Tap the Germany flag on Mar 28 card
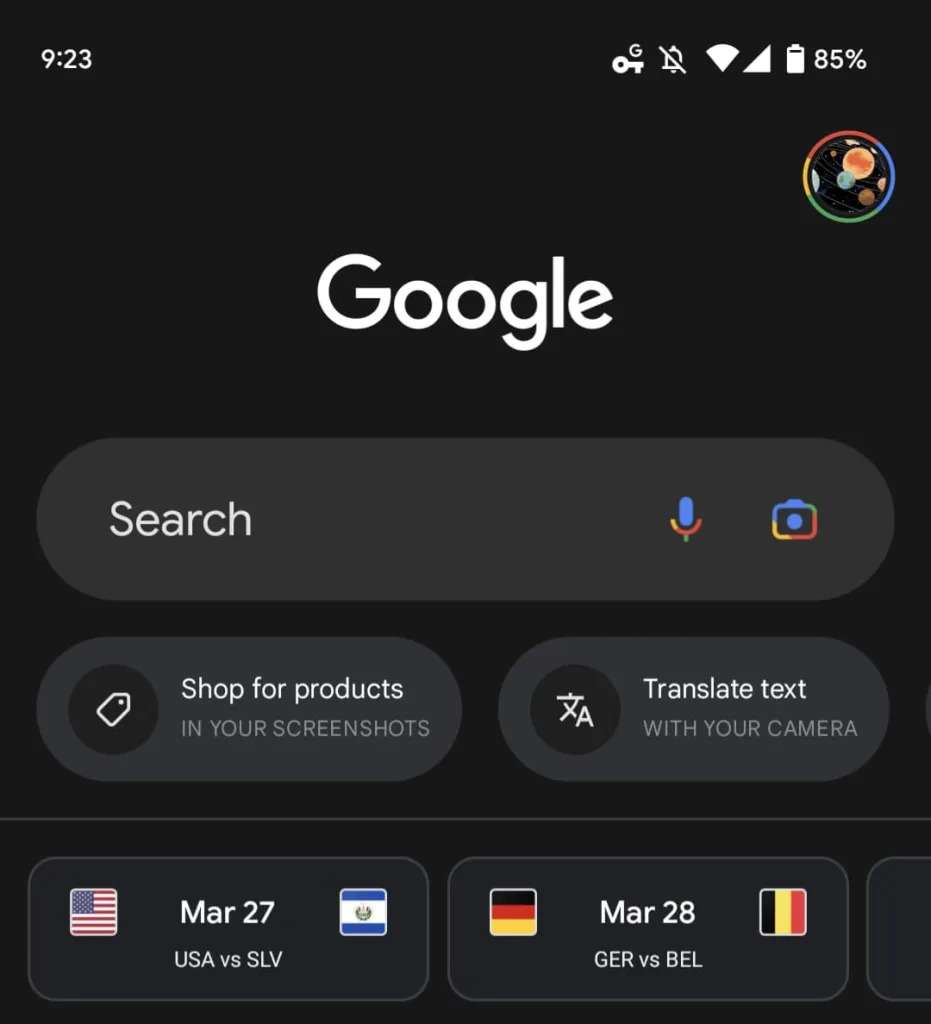The width and height of the screenshot is (931, 1024). 511,911
